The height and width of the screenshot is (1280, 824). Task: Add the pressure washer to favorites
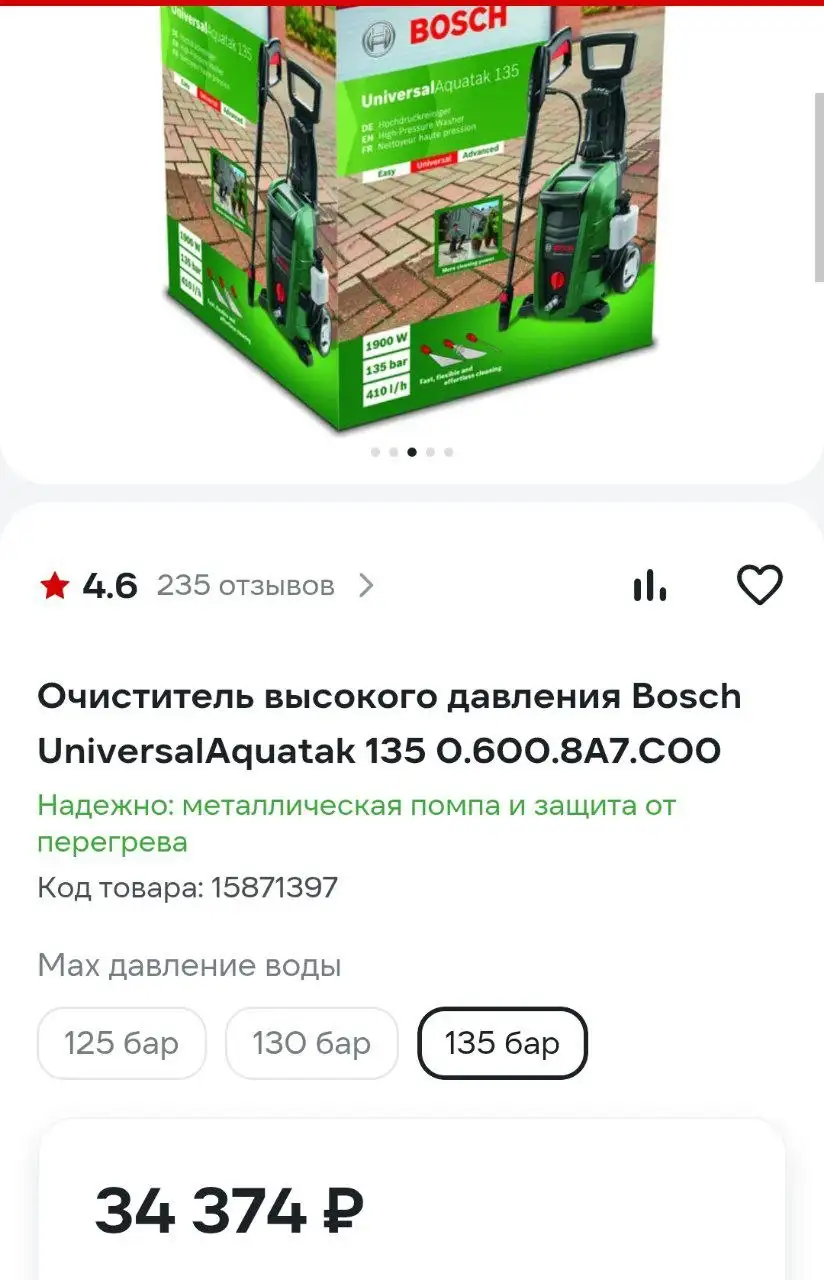click(x=761, y=584)
